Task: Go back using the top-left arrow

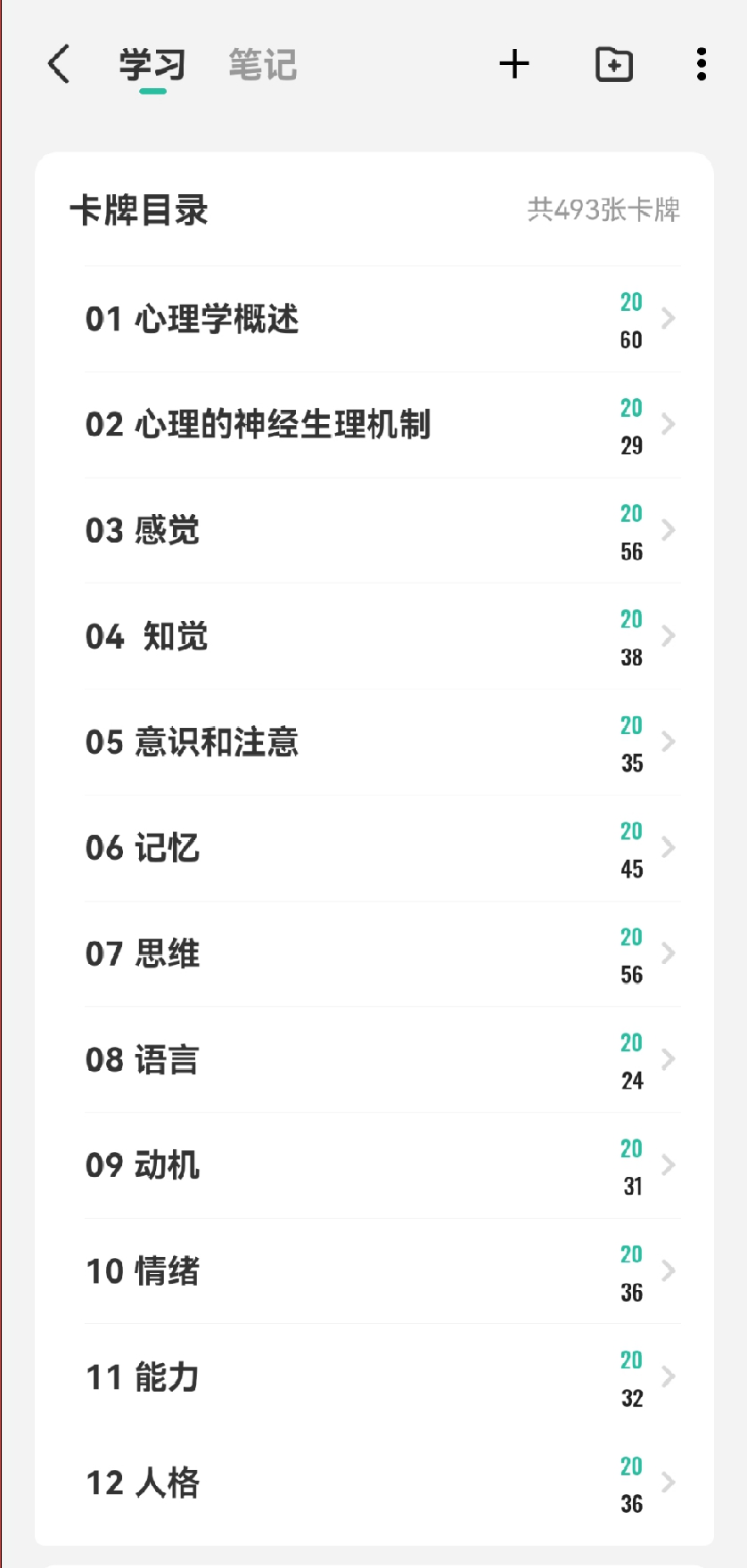Action: (x=59, y=64)
